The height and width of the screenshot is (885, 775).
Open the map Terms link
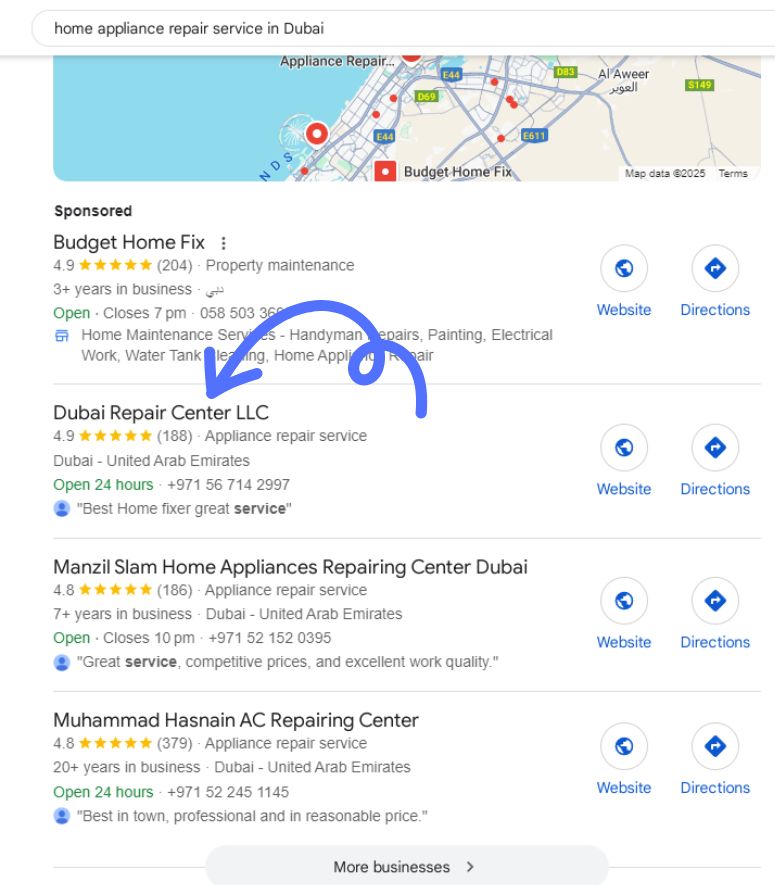732,173
